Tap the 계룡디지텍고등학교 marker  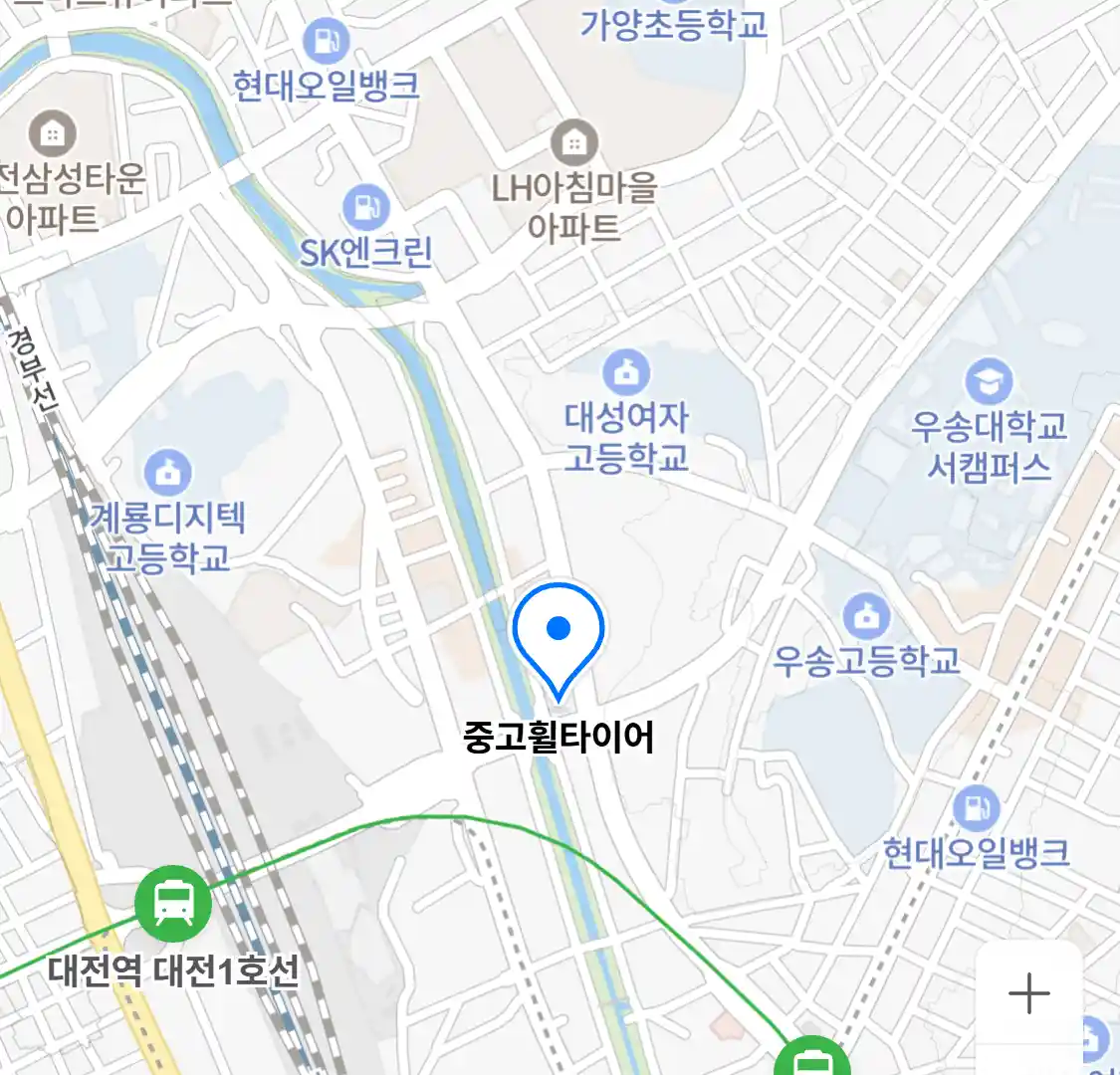tap(168, 473)
